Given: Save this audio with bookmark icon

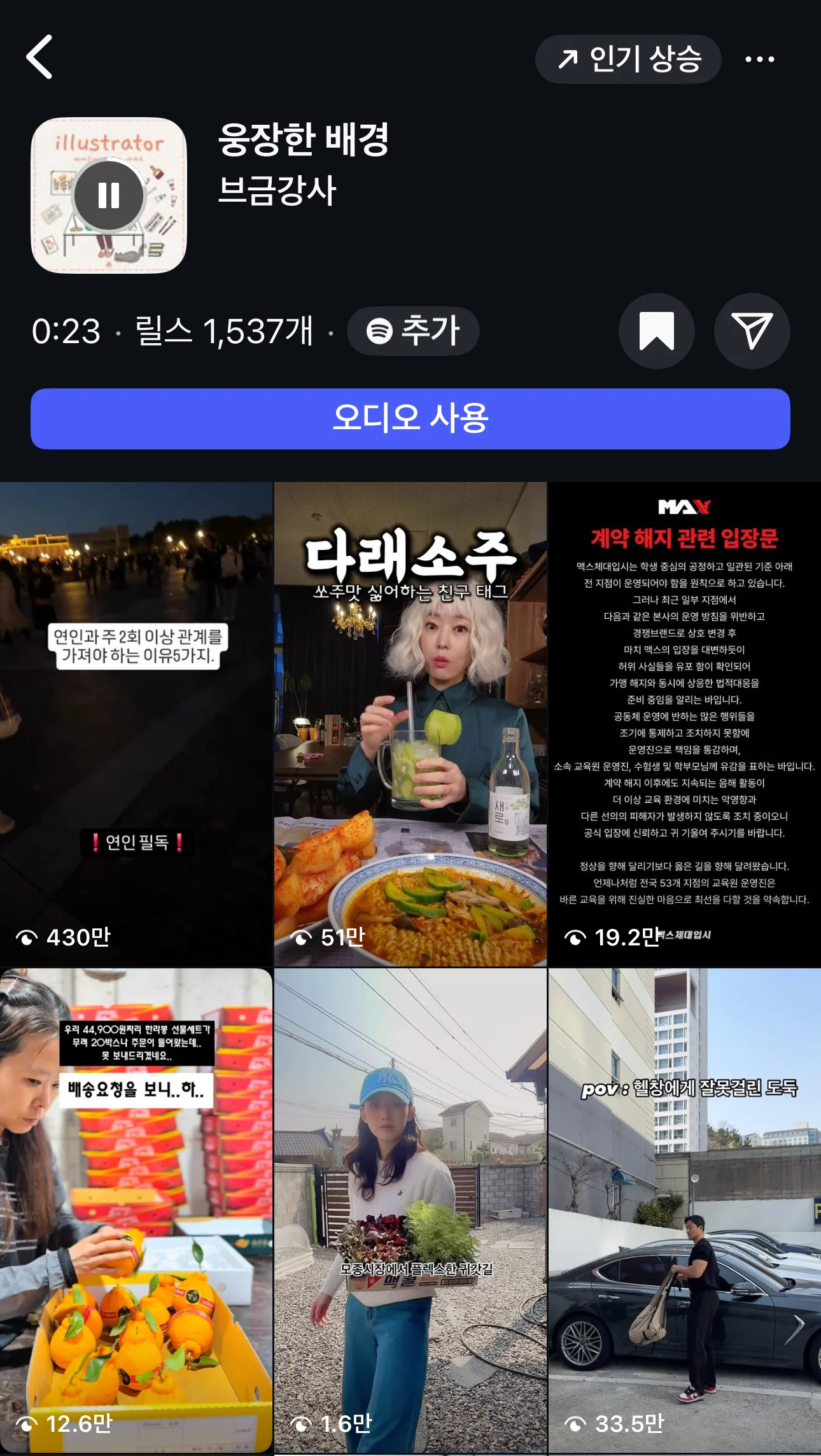Looking at the screenshot, I should [x=656, y=331].
